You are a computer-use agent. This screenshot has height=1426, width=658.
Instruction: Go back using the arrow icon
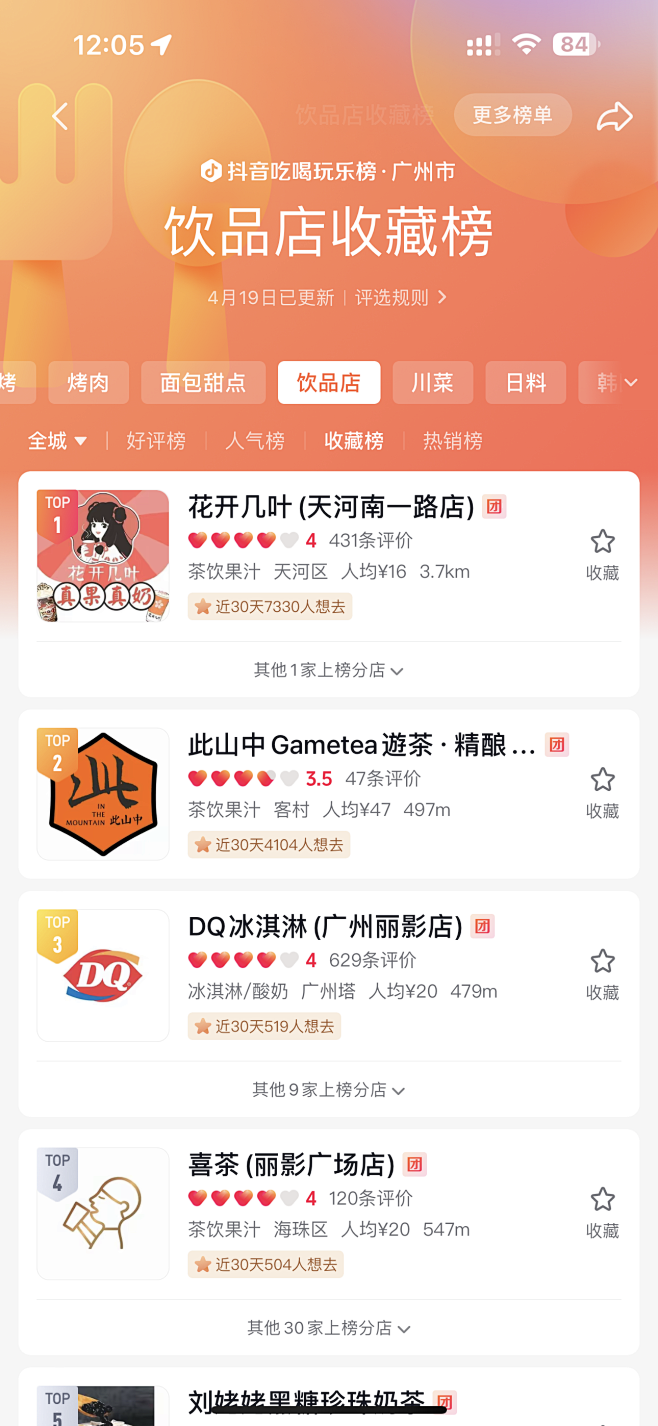click(61, 117)
